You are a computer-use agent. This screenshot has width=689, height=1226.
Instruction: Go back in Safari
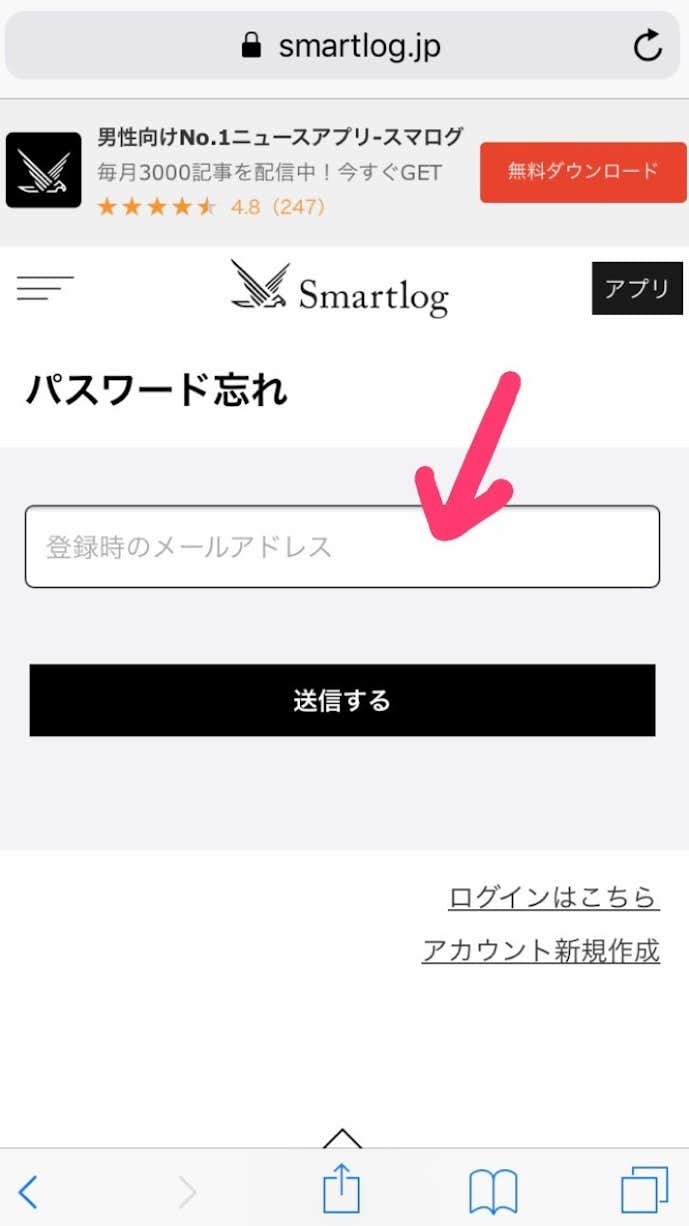point(28,1191)
